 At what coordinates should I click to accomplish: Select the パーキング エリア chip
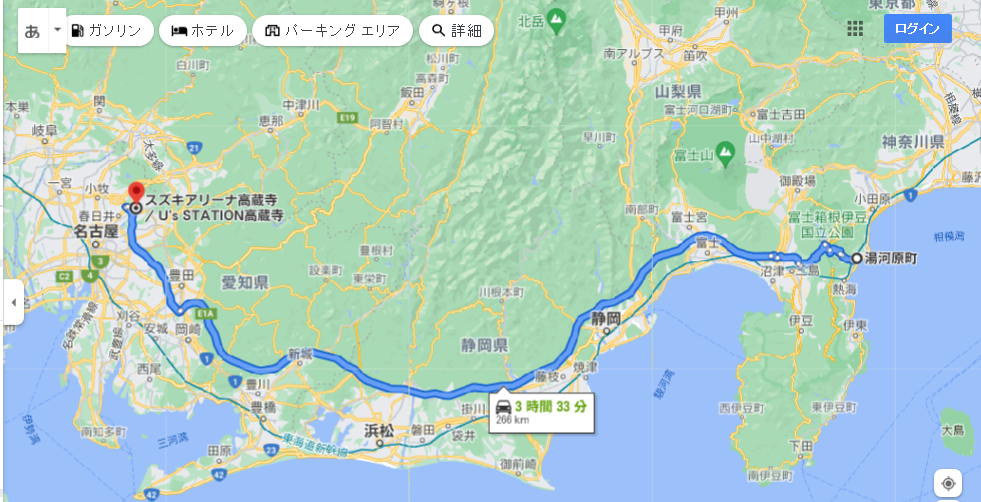(x=332, y=30)
